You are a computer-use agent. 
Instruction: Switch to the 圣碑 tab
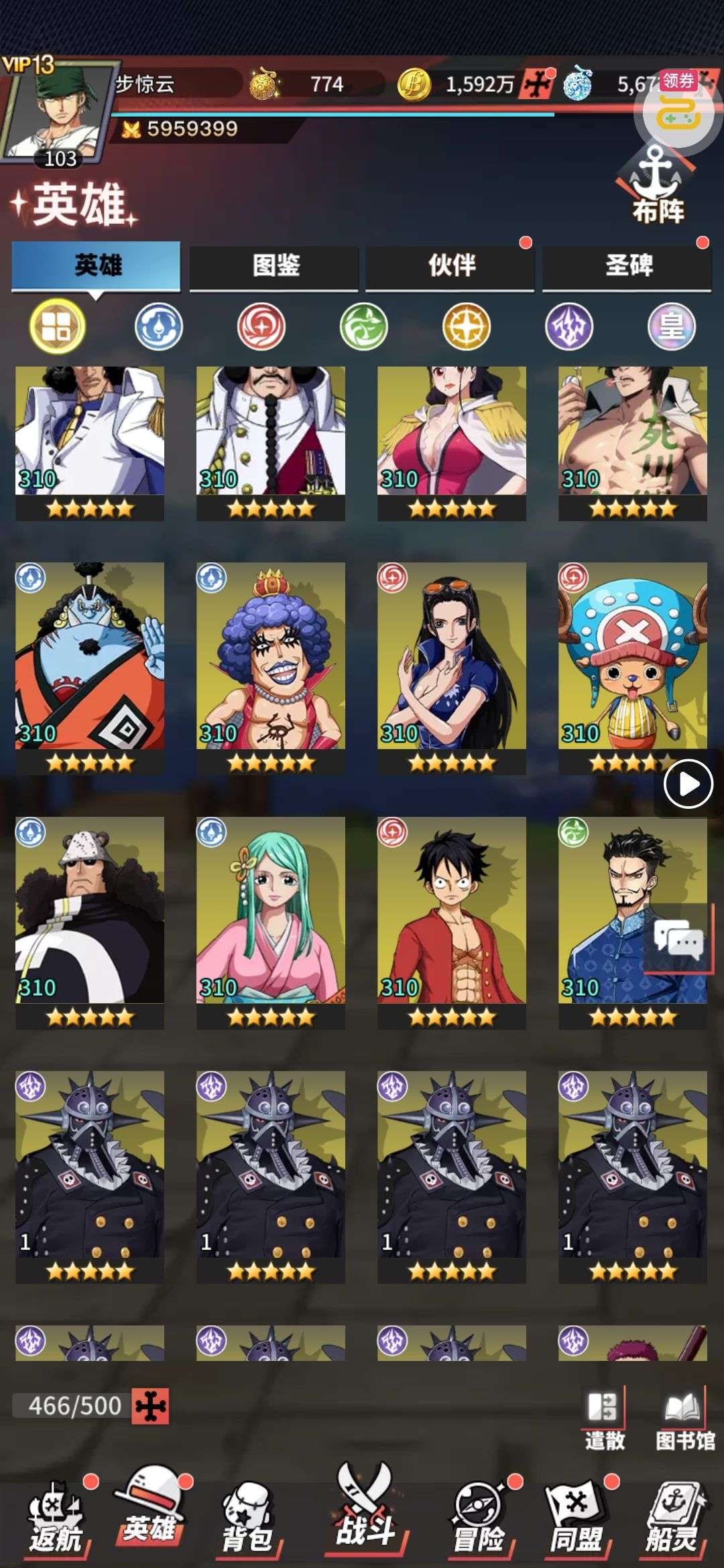point(628,265)
